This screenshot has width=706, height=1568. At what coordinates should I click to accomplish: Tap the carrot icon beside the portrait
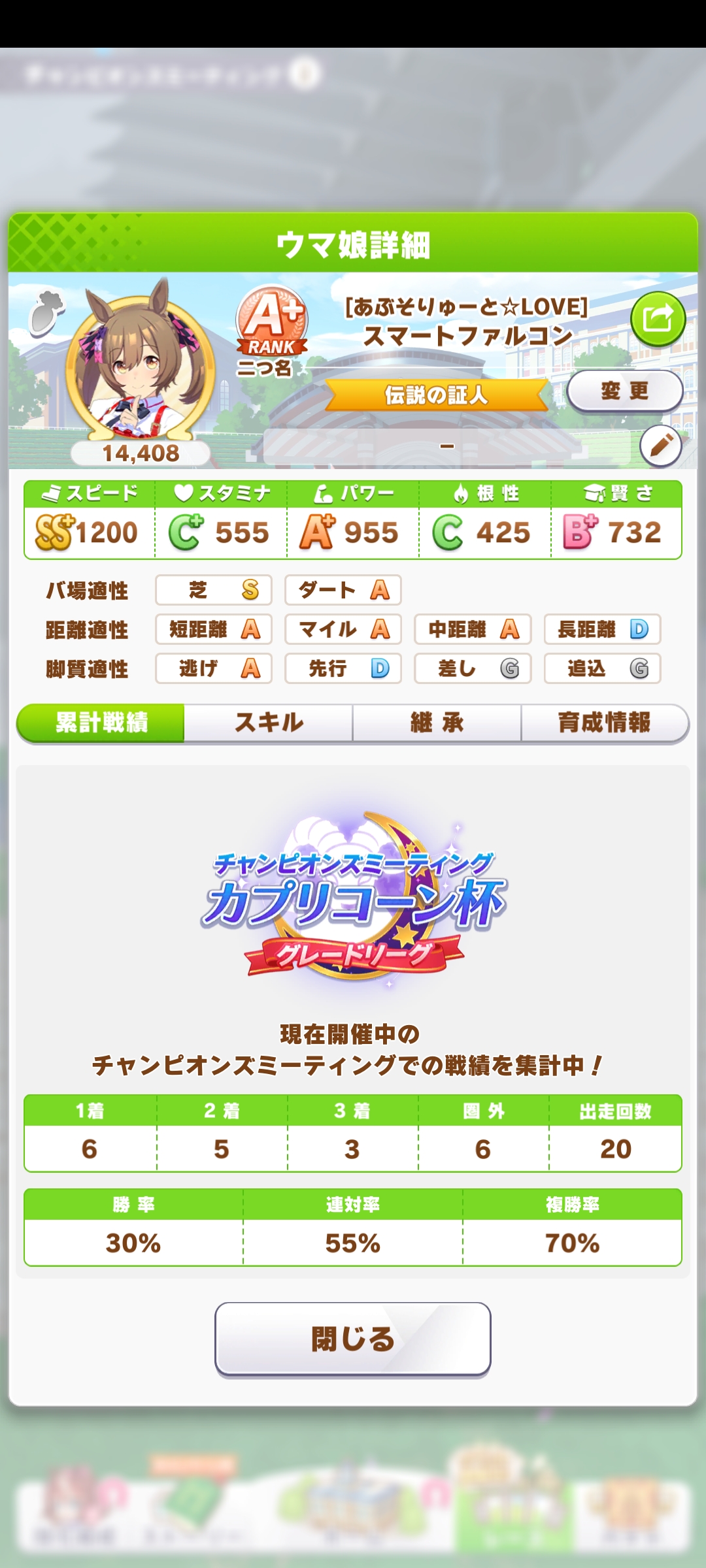[x=46, y=313]
